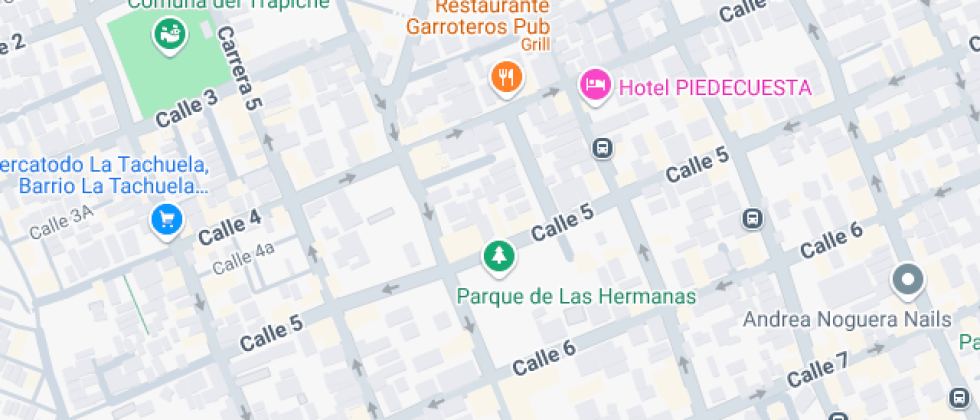Select the Restaurante Garroteros Pub restaurant pin
Screen dimensions: 980x420
507,77
